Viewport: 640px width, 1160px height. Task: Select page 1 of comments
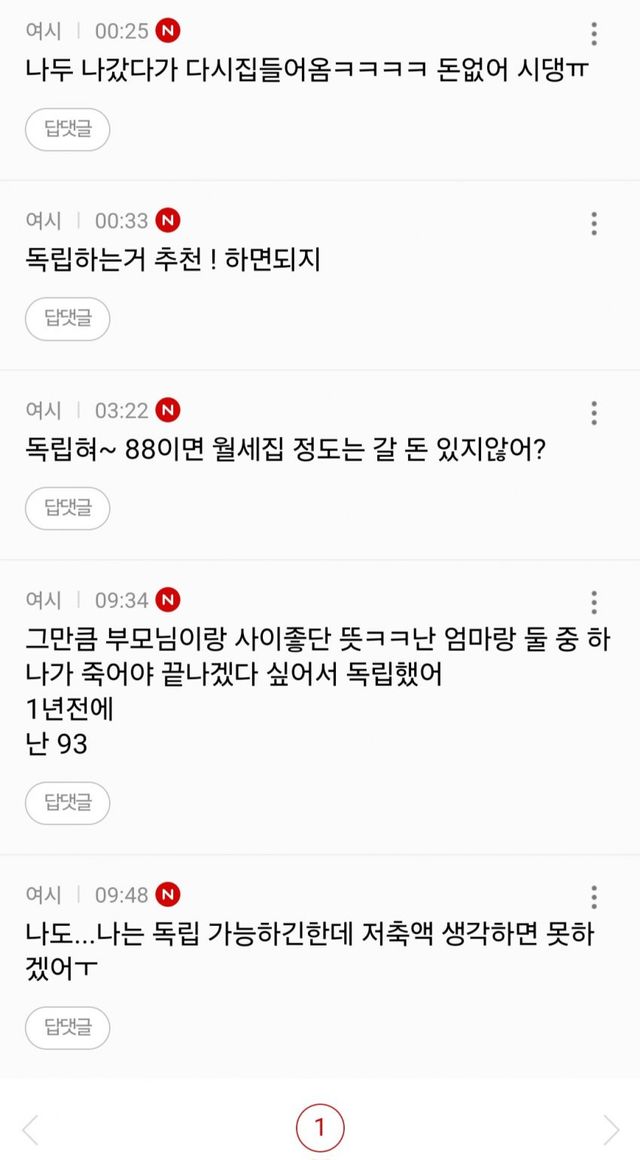(320, 1129)
